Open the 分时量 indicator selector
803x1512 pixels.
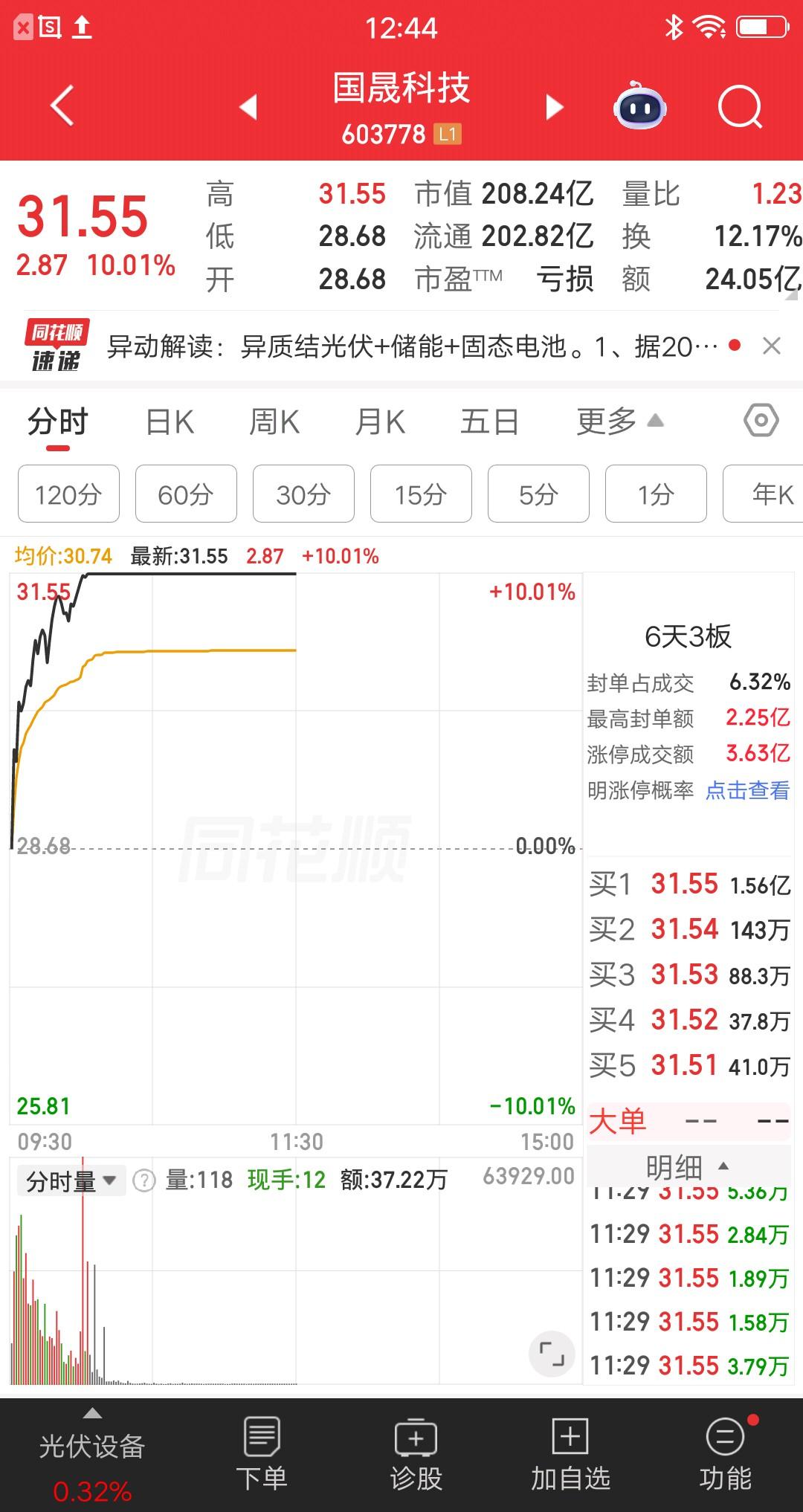pos(71,1179)
